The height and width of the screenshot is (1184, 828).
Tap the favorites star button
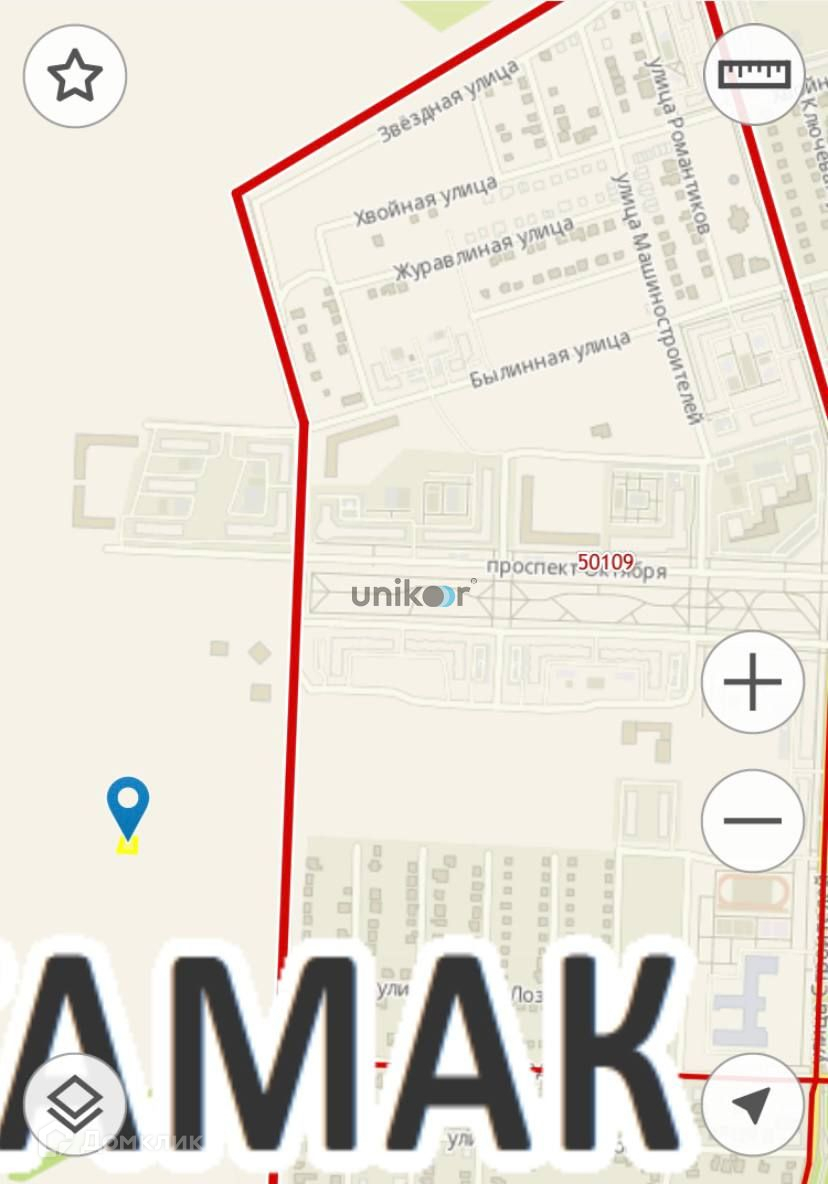(75, 76)
